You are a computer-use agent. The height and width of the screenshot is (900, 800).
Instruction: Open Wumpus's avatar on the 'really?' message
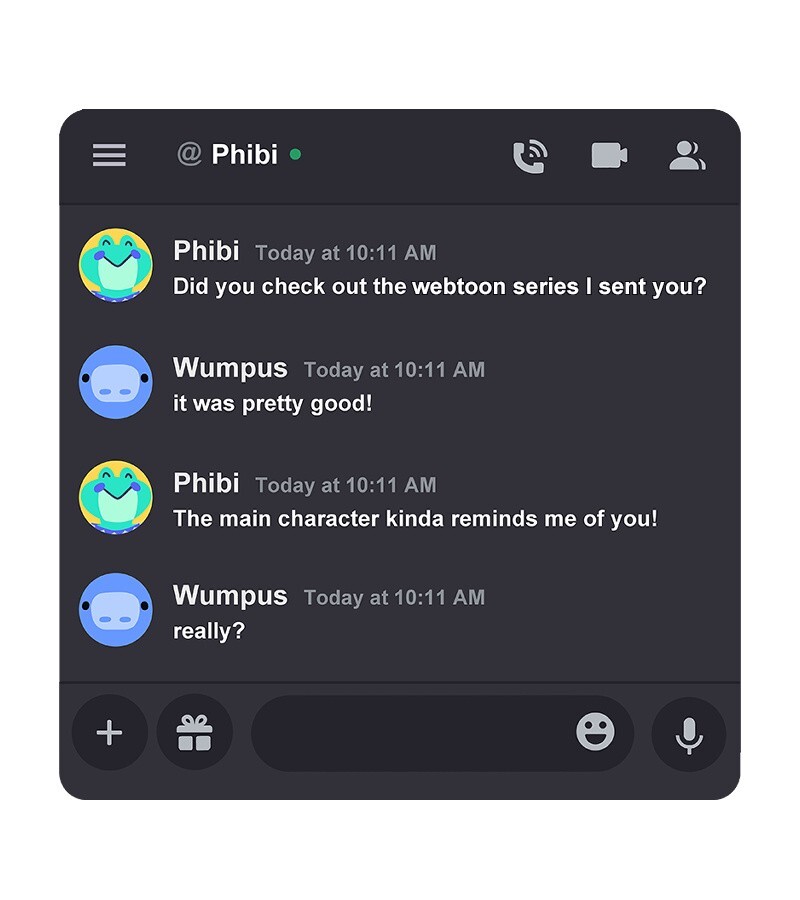click(116, 609)
